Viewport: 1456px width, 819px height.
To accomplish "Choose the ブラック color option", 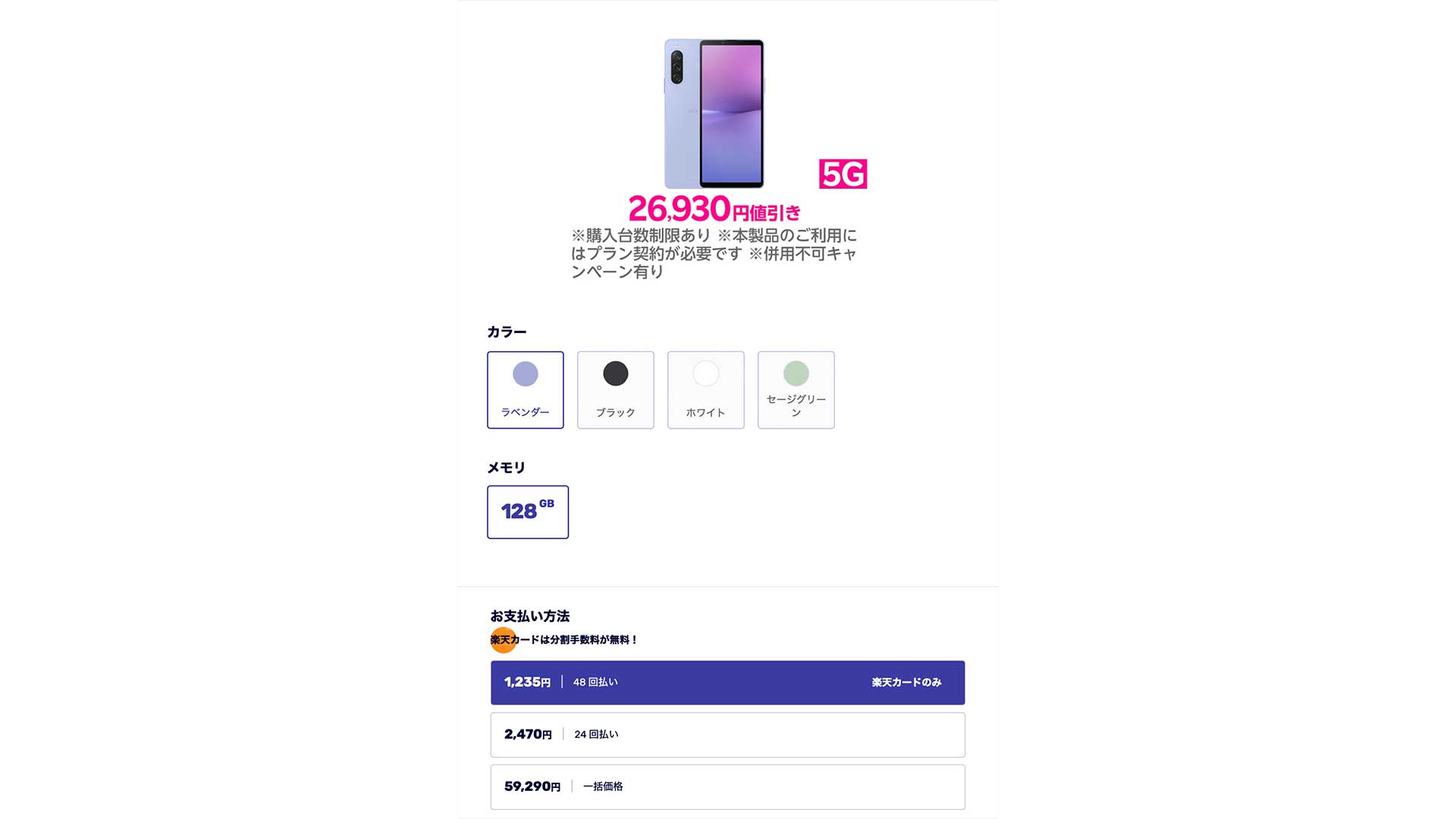I will 615,390.
